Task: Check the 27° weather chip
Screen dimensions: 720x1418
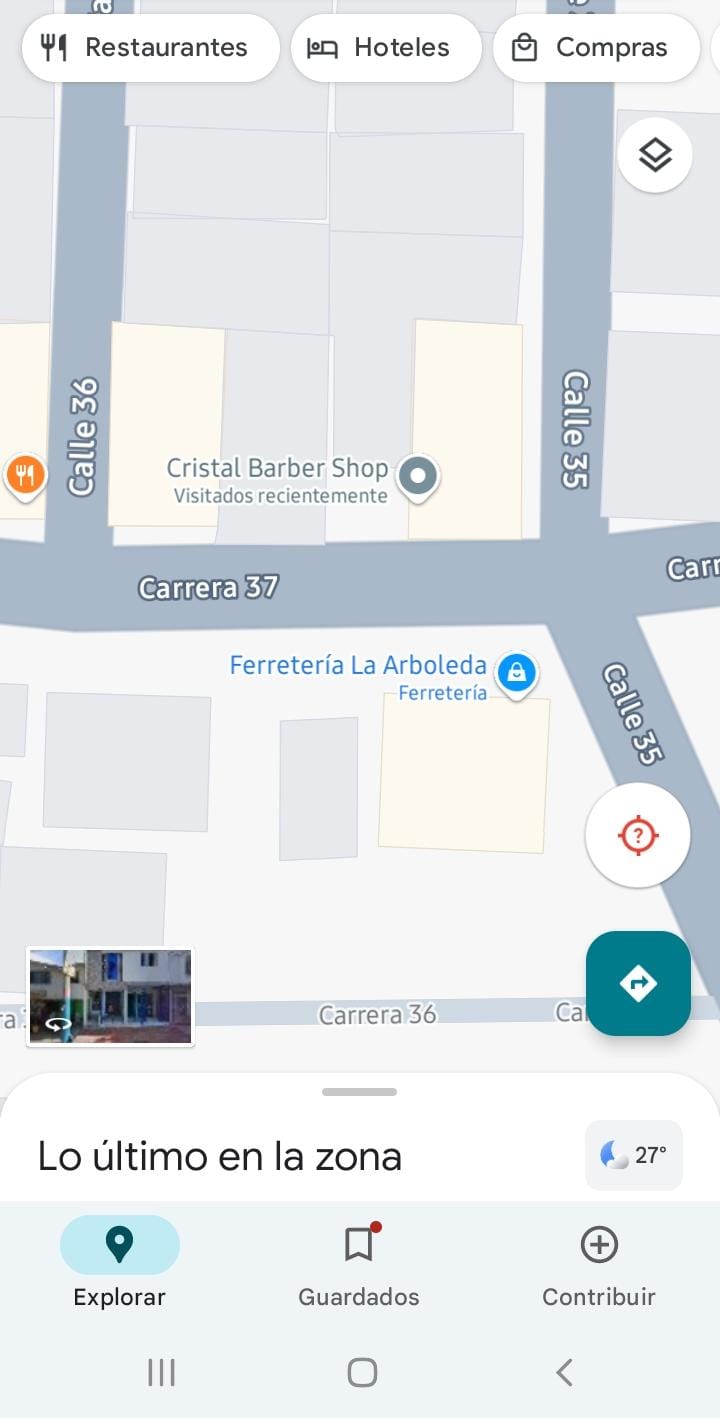Action: (x=634, y=1156)
